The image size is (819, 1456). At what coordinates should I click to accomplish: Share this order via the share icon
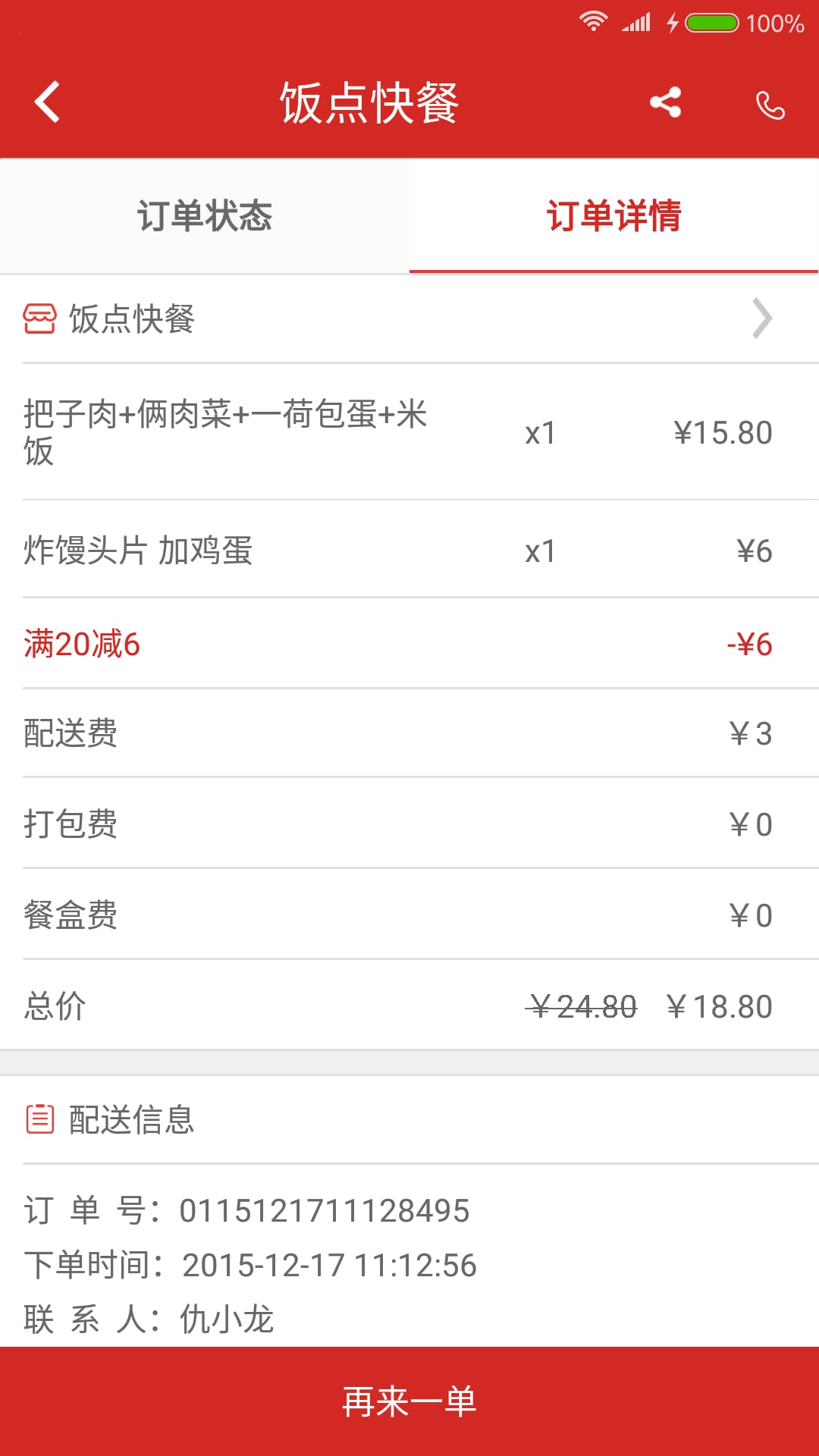665,102
